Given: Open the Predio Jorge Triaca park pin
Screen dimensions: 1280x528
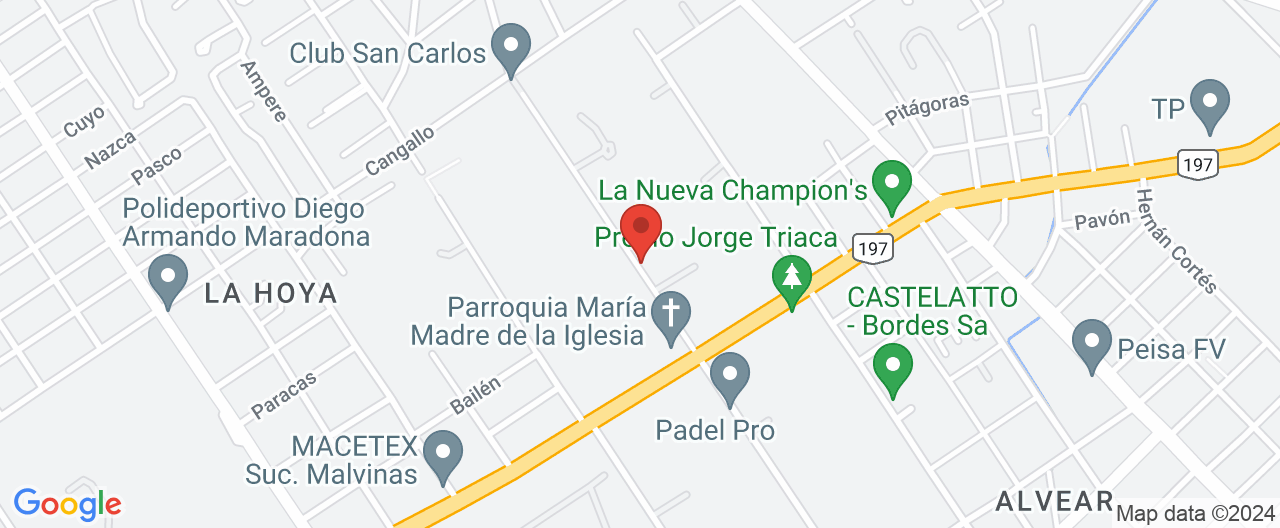Looking at the screenshot, I should [792, 279].
